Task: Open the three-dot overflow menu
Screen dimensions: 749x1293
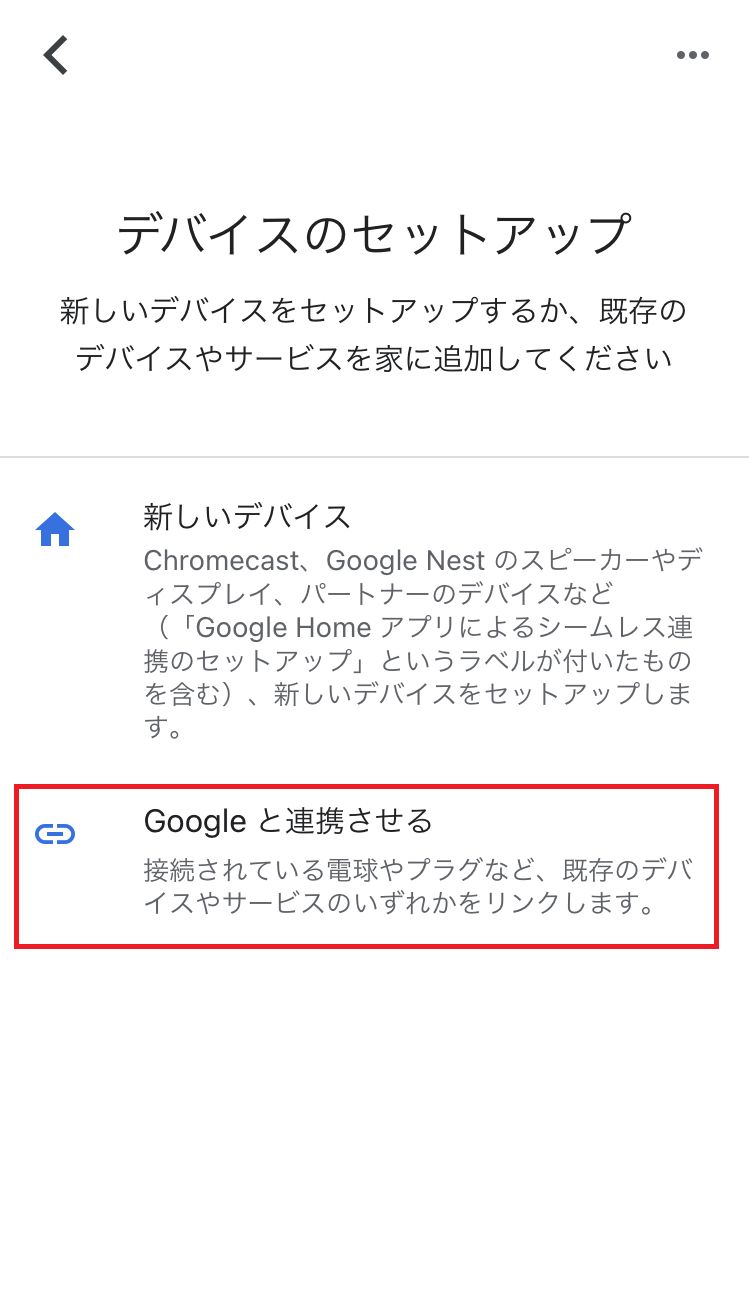Action: (692, 55)
